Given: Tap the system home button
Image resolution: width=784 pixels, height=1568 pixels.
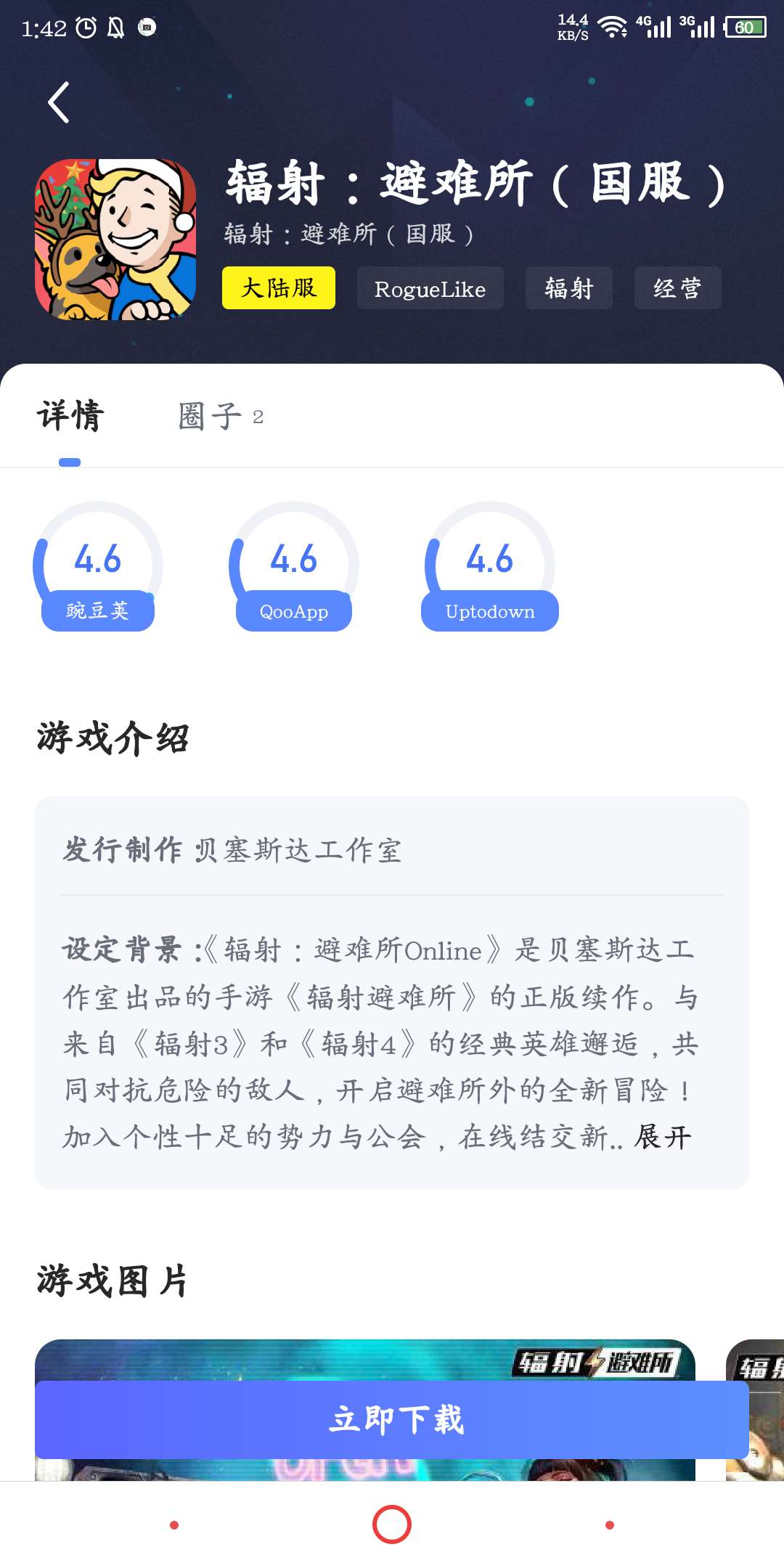Looking at the screenshot, I should 392,1524.
